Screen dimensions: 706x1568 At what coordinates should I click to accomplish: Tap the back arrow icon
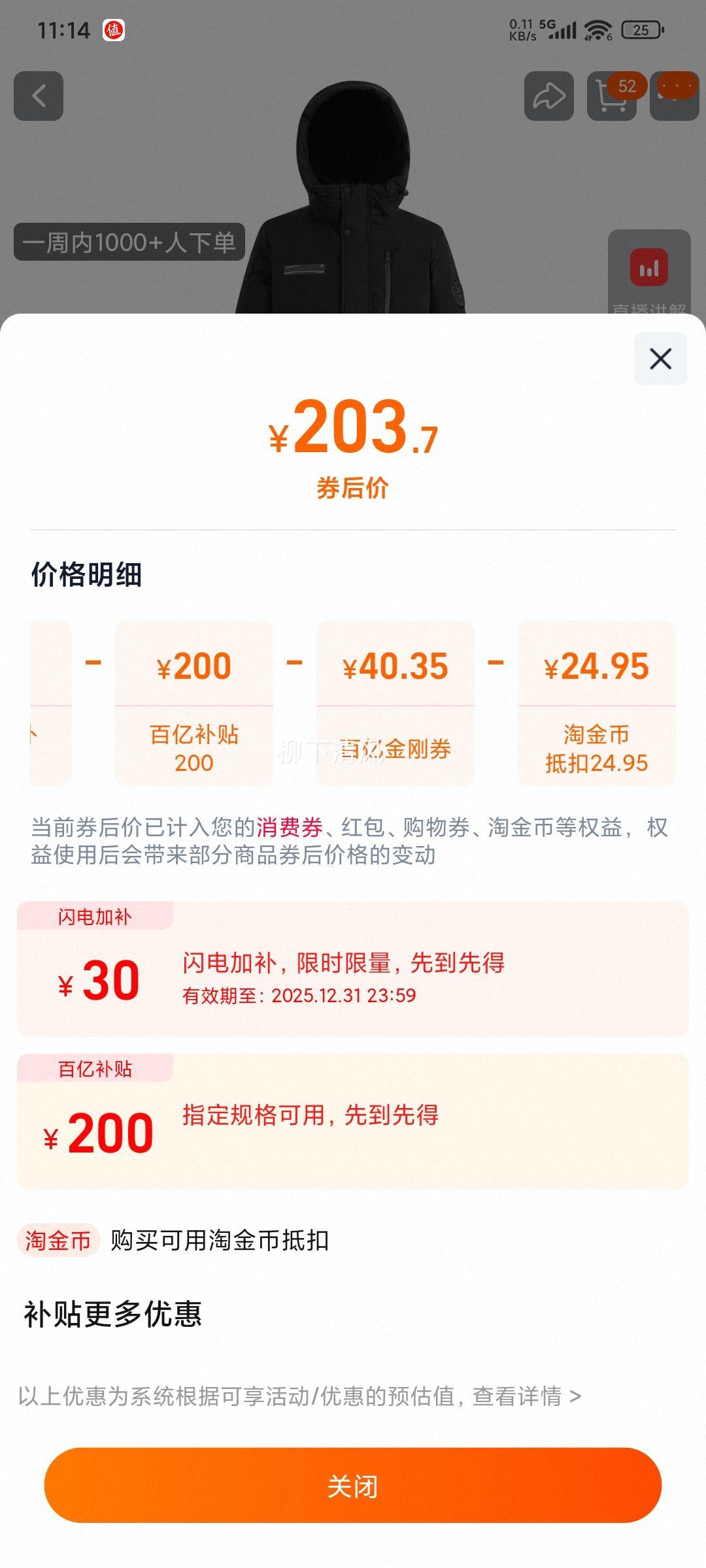pos(37,97)
